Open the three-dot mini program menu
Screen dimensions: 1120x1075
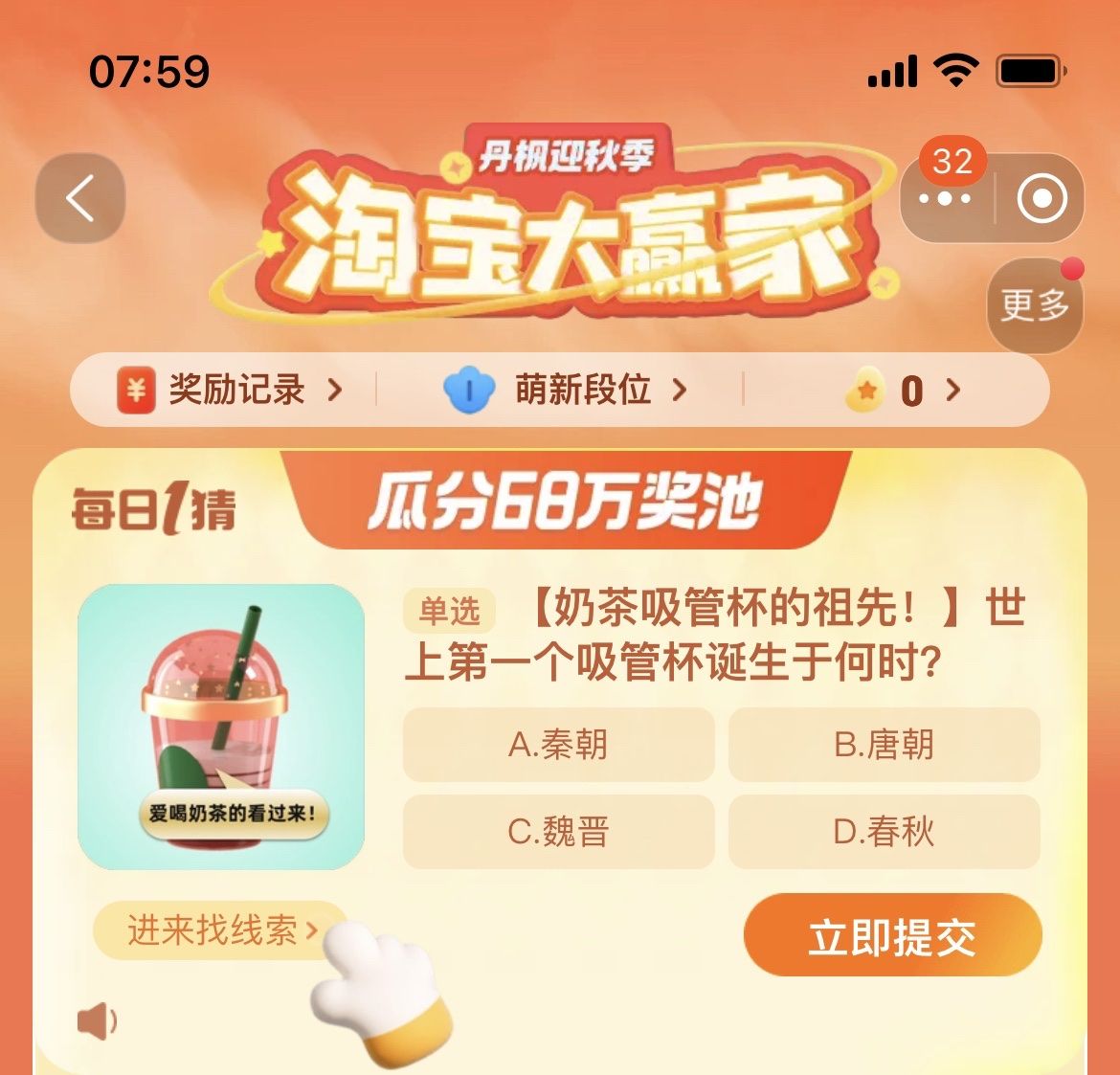pos(945,199)
